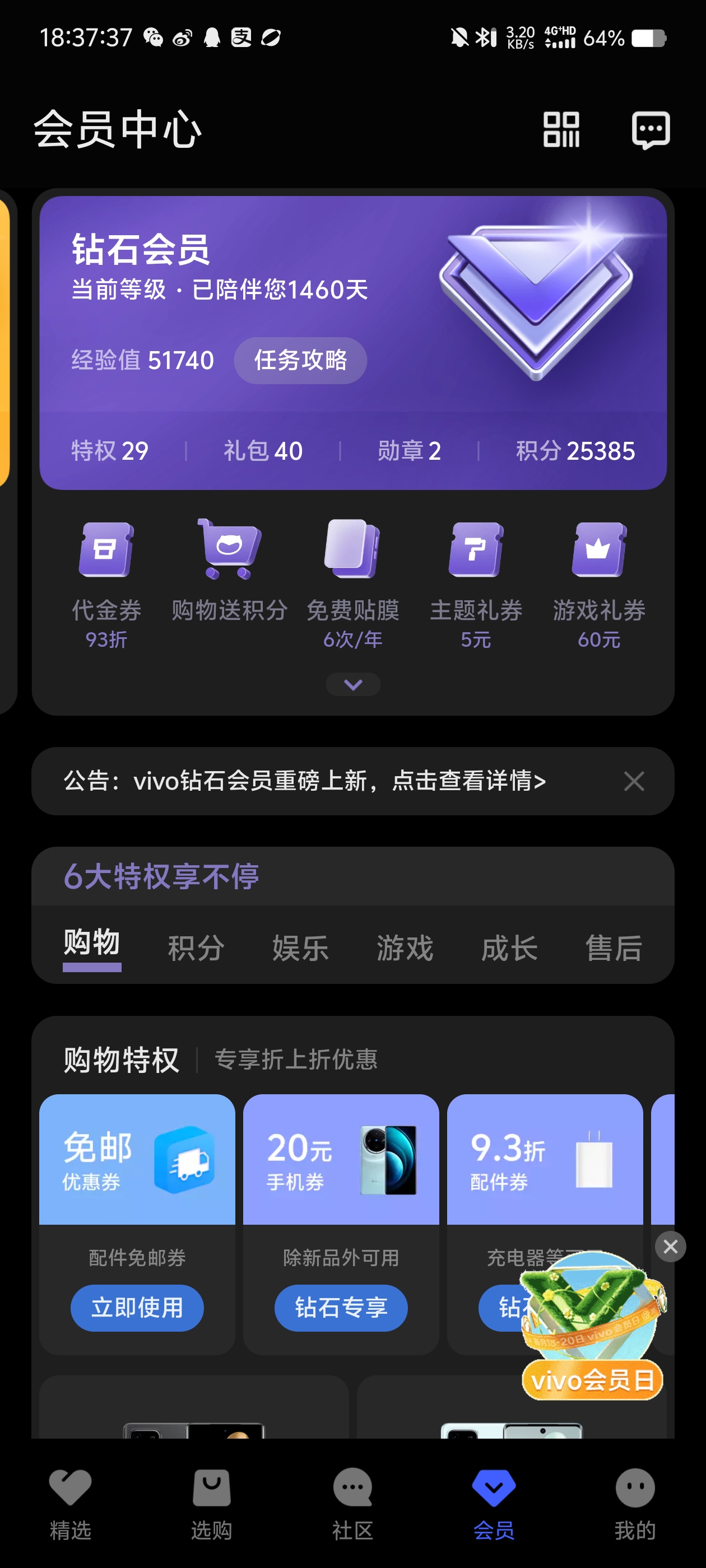Viewport: 706px width, 1568px height.
Task: Tap 立即使用 for 配件免邮券
Action: (x=137, y=1308)
